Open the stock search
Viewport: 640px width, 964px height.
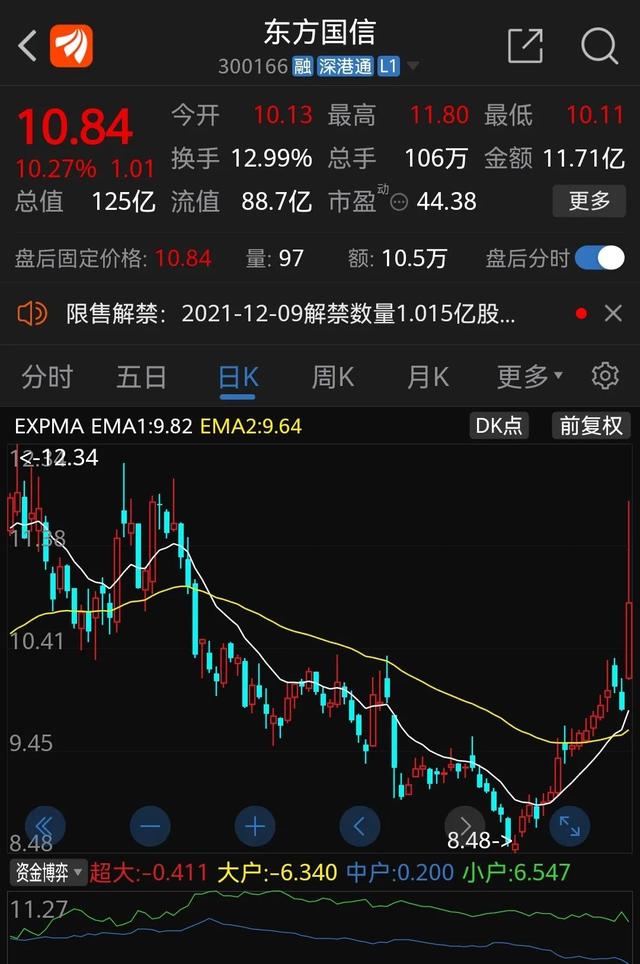599,45
